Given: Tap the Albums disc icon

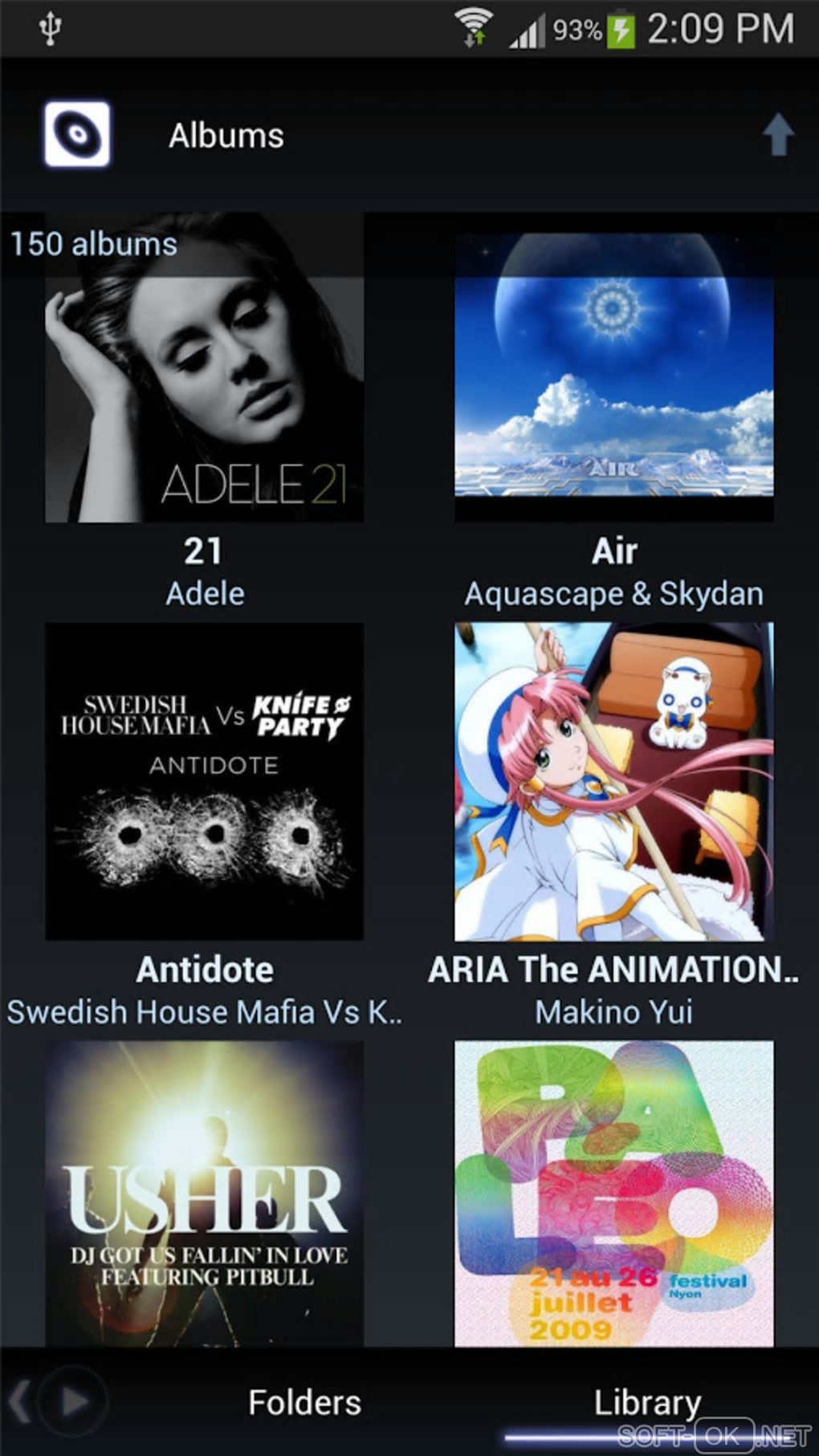Looking at the screenshot, I should (x=77, y=134).
